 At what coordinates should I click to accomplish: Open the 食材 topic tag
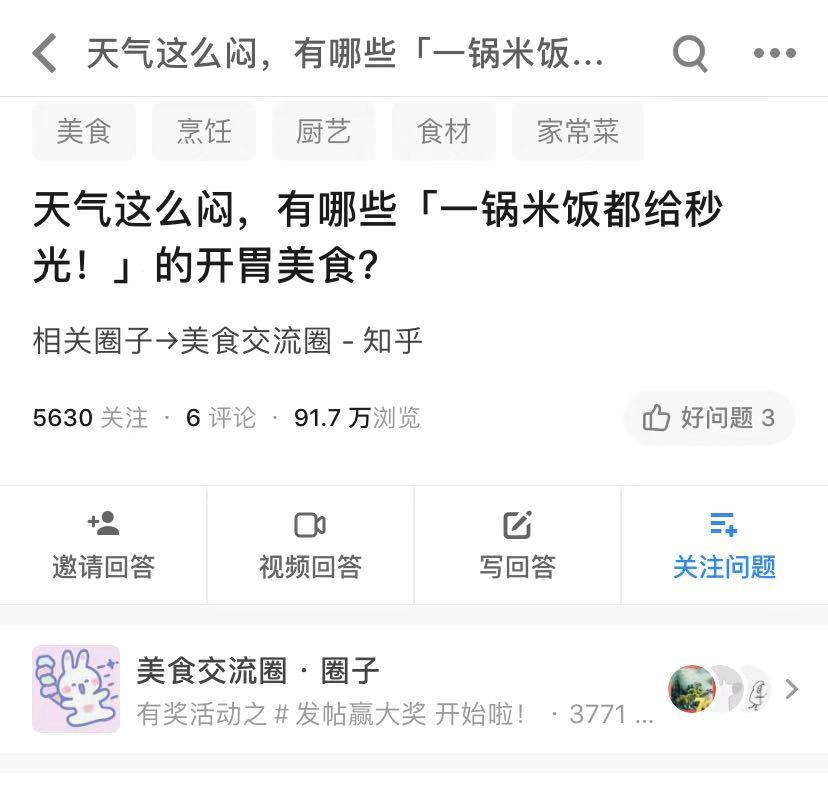pos(444,131)
